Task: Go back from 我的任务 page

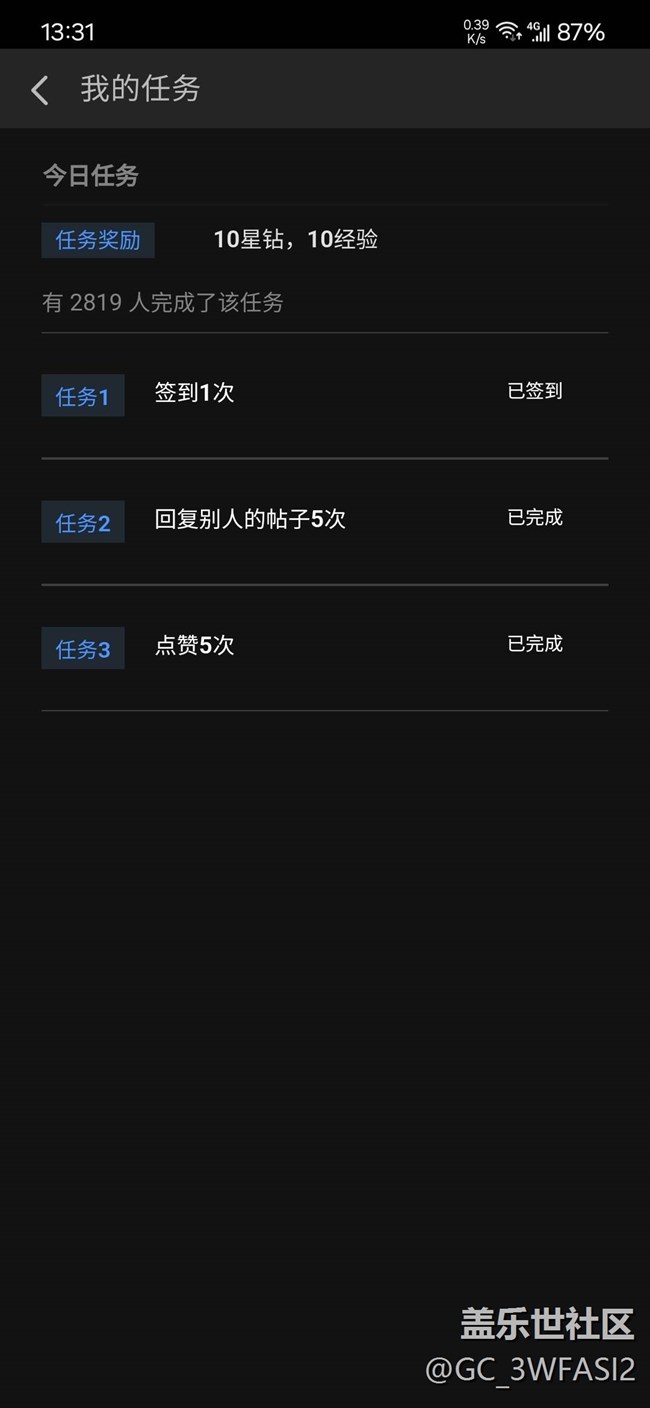Action: (x=40, y=90)
